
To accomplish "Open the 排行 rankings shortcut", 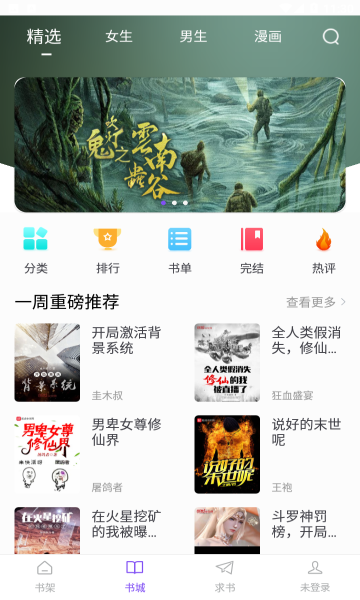I will pos(108,251).
